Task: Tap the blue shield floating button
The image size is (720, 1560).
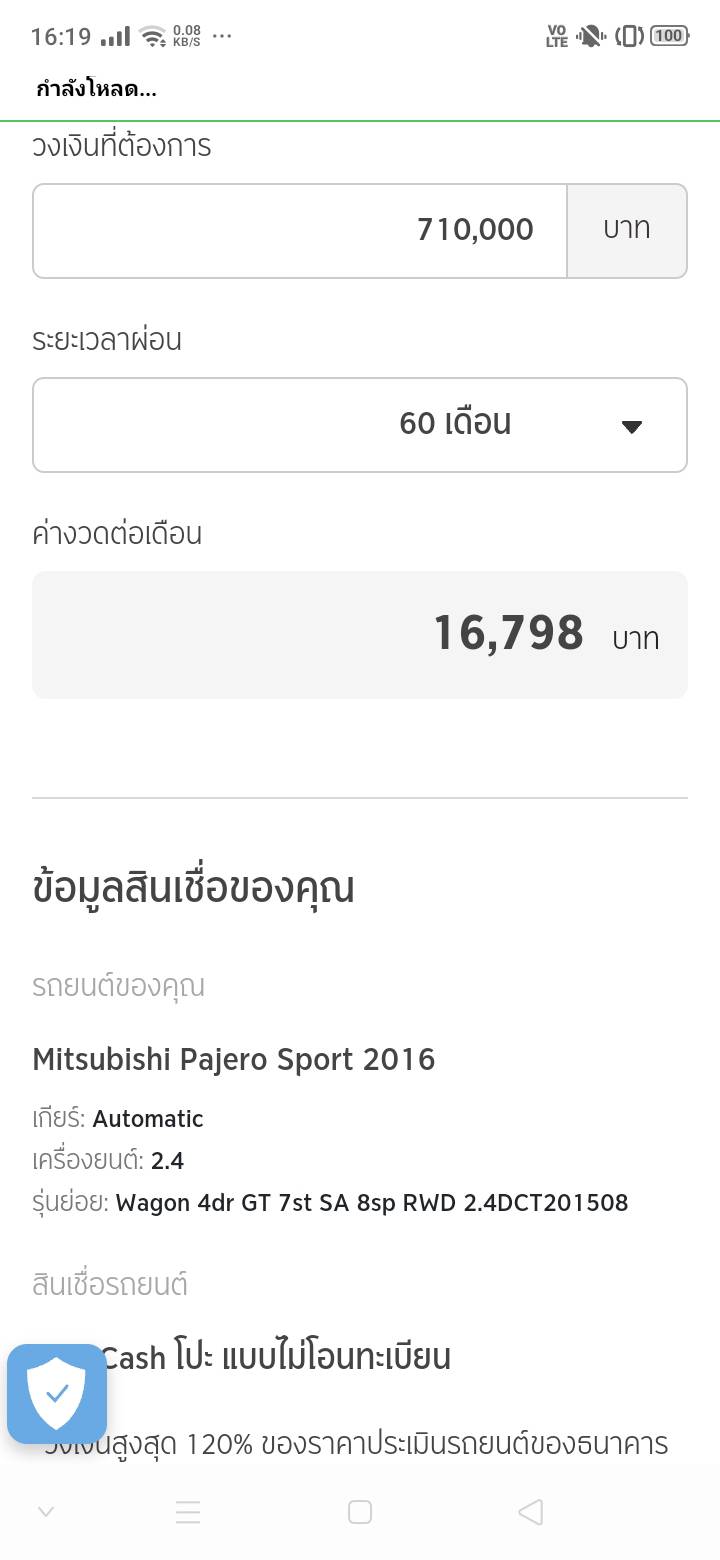Action: (57, 1394)
